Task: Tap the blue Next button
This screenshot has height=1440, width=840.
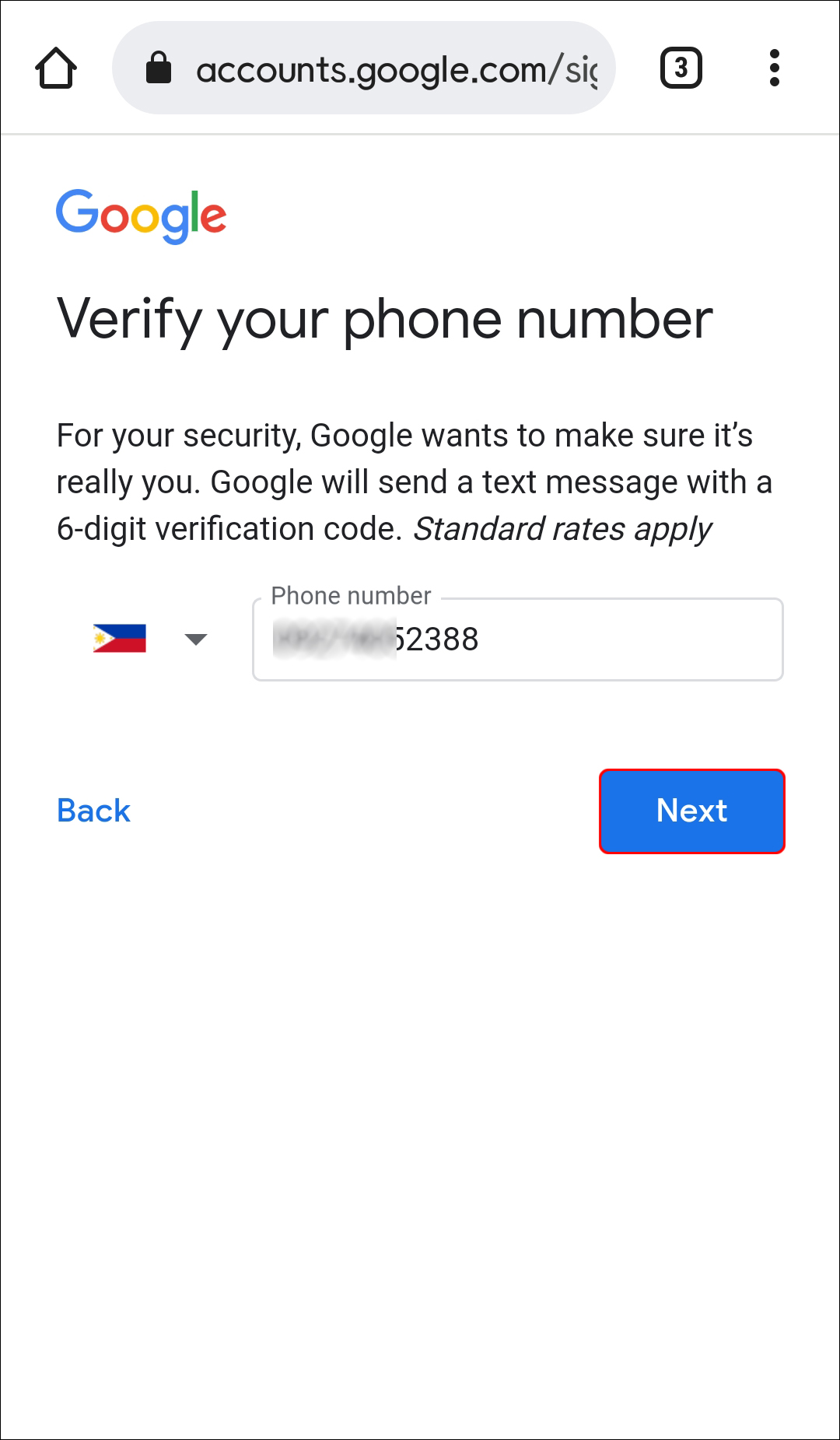Action: [x=691, y=811]
